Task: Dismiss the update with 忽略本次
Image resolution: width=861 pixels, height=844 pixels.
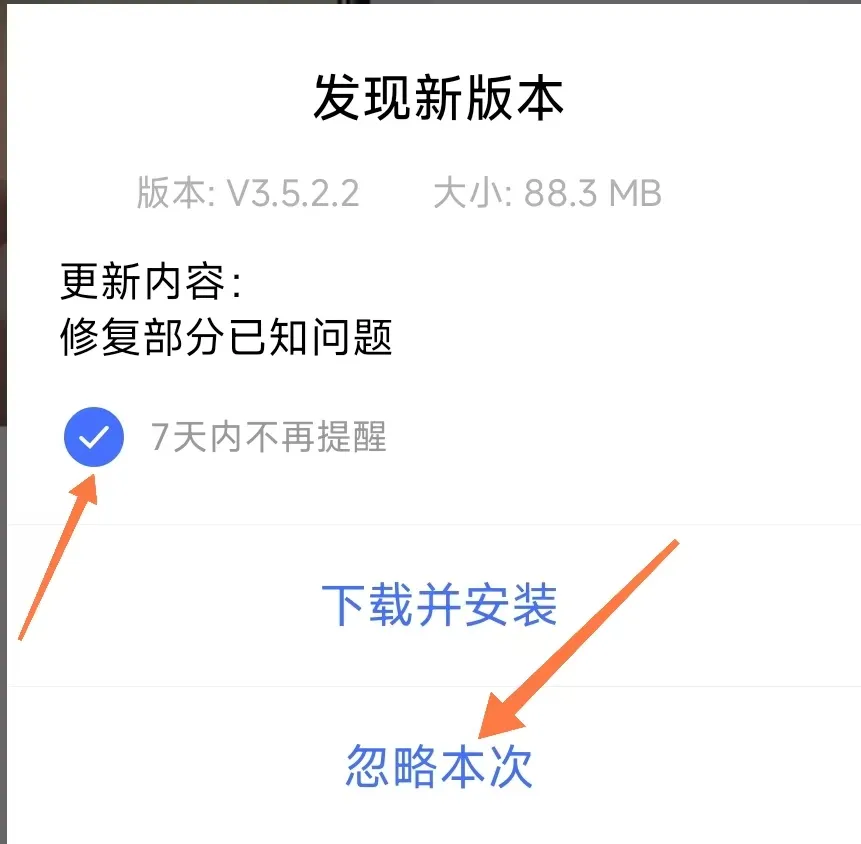Action: [x=439, y=767]
